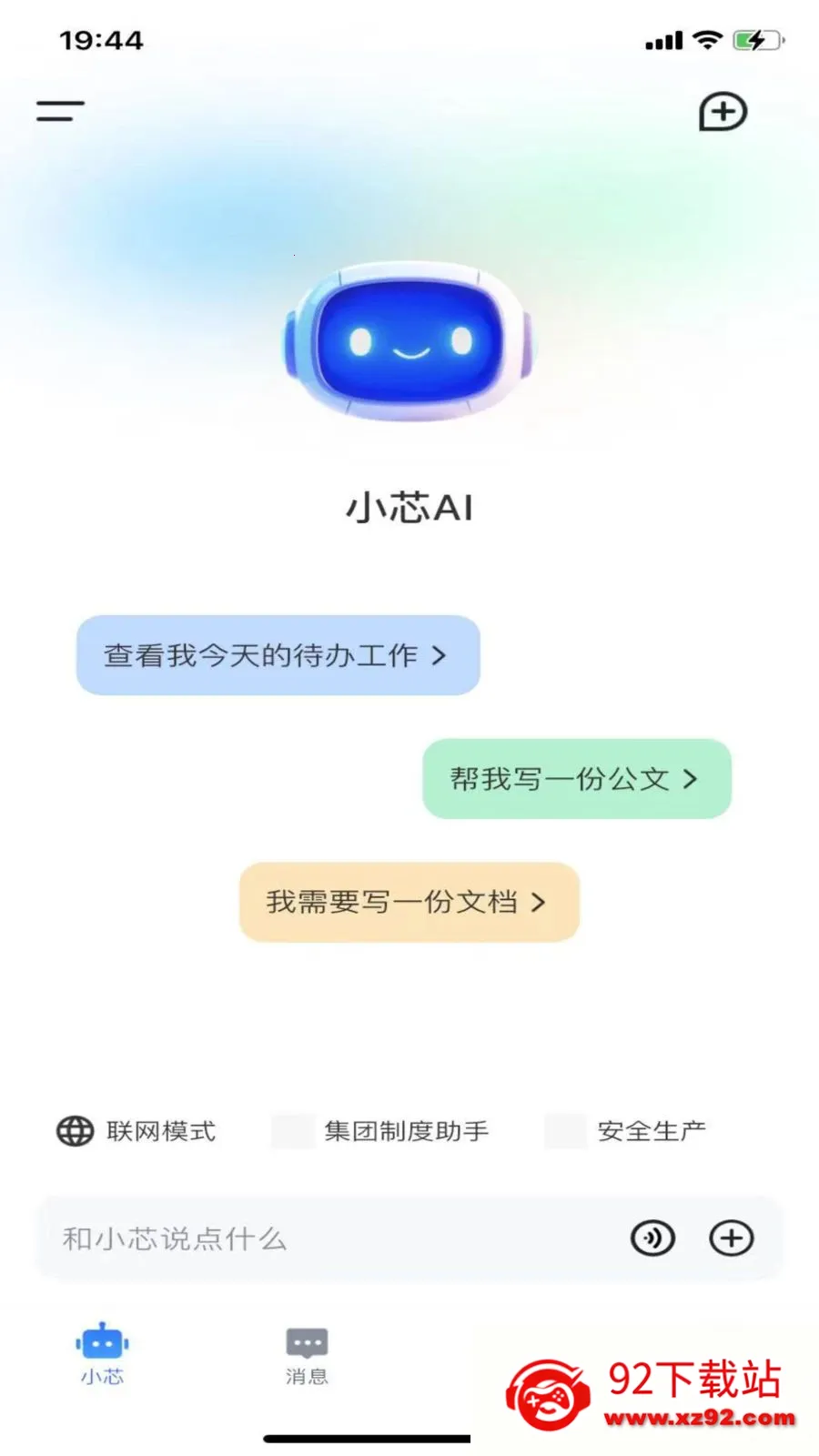819x1456 pixels.
Task: Tap 我需要写一份文档 suggestion chip
Action: (409, 902)
